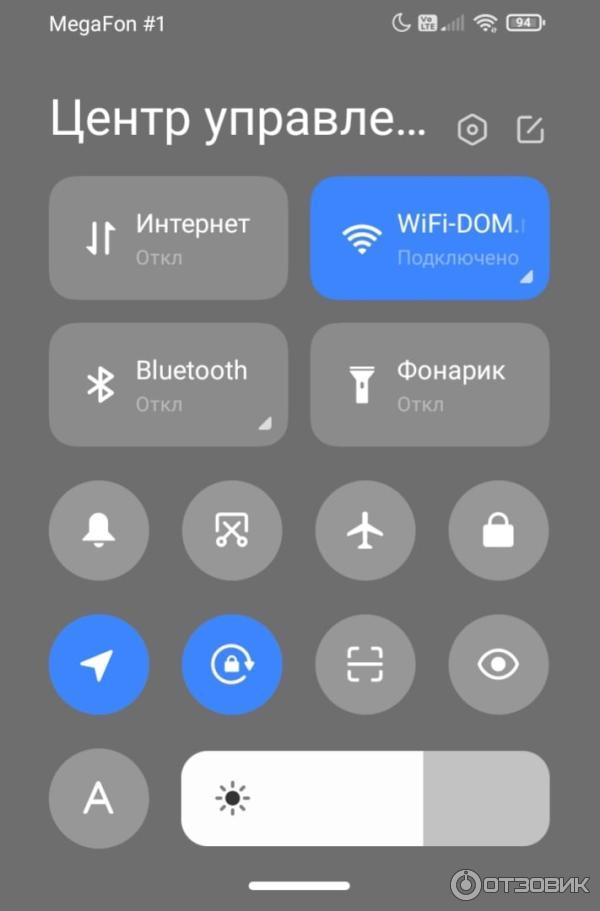Toggle auto brightness A button
Viewport: 600px width, 911px height.
pyautogui.click(x=99, y=798)
